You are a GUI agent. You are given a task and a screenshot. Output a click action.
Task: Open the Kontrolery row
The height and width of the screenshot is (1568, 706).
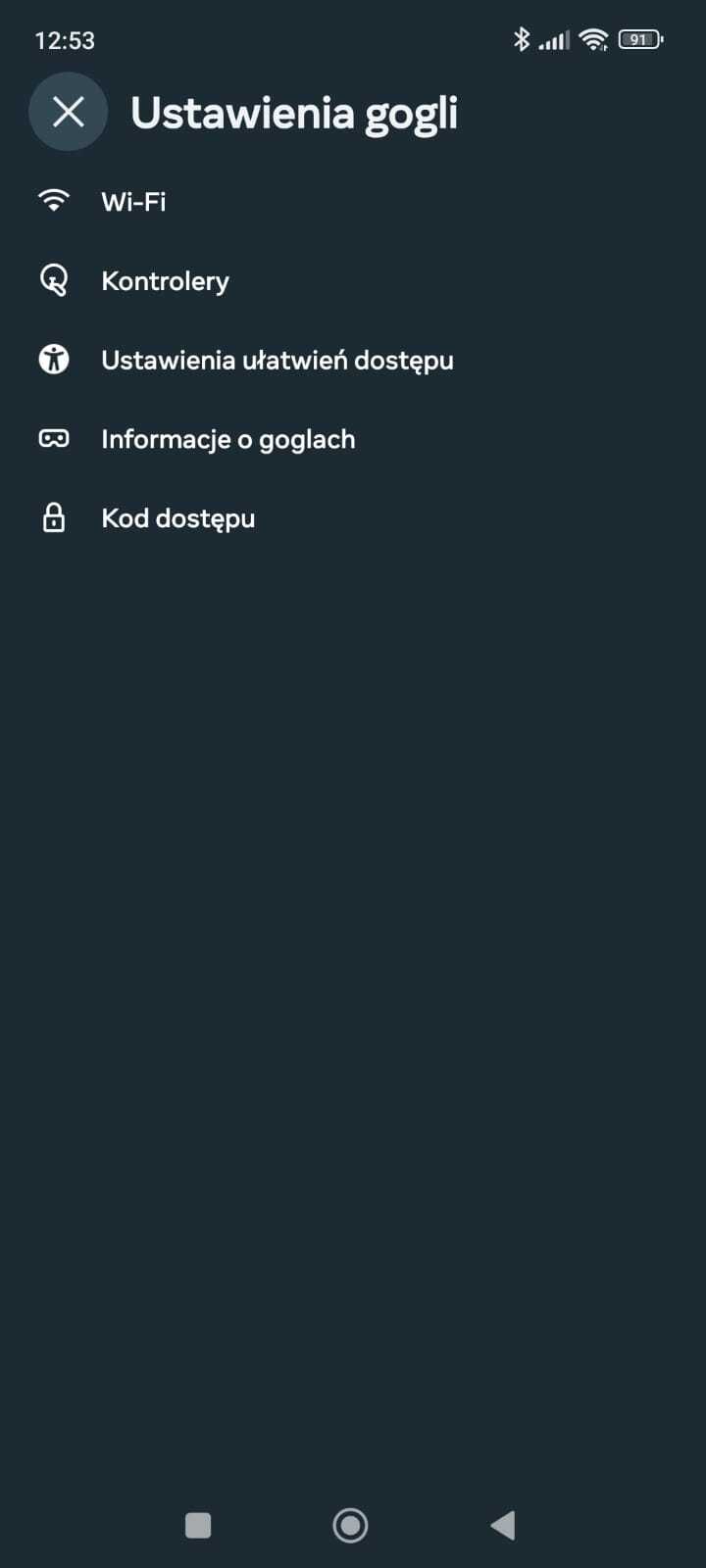click(165, 281)
